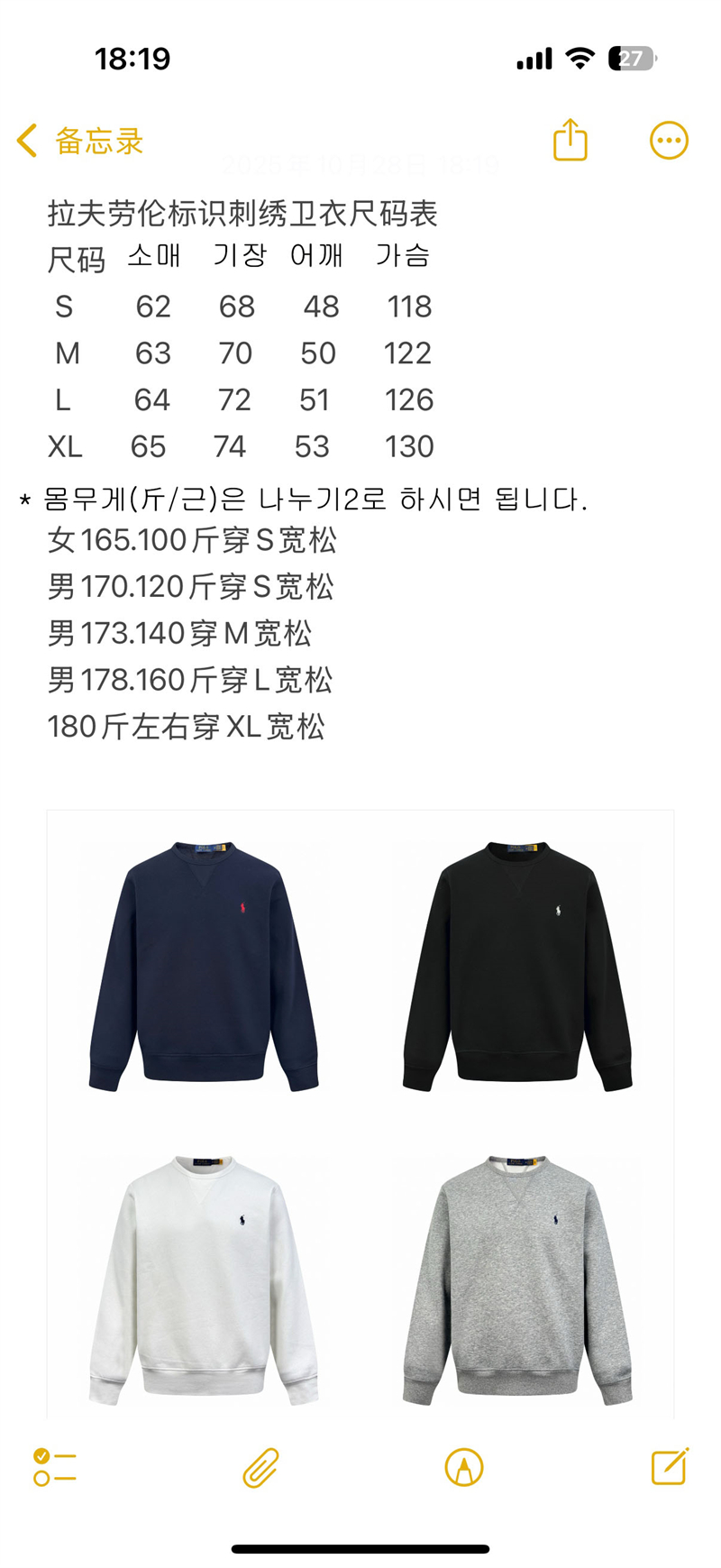The image size is (721, 1568).
Task: Compose a new note
Action: pyautogui.click(x=670, y=1466)
